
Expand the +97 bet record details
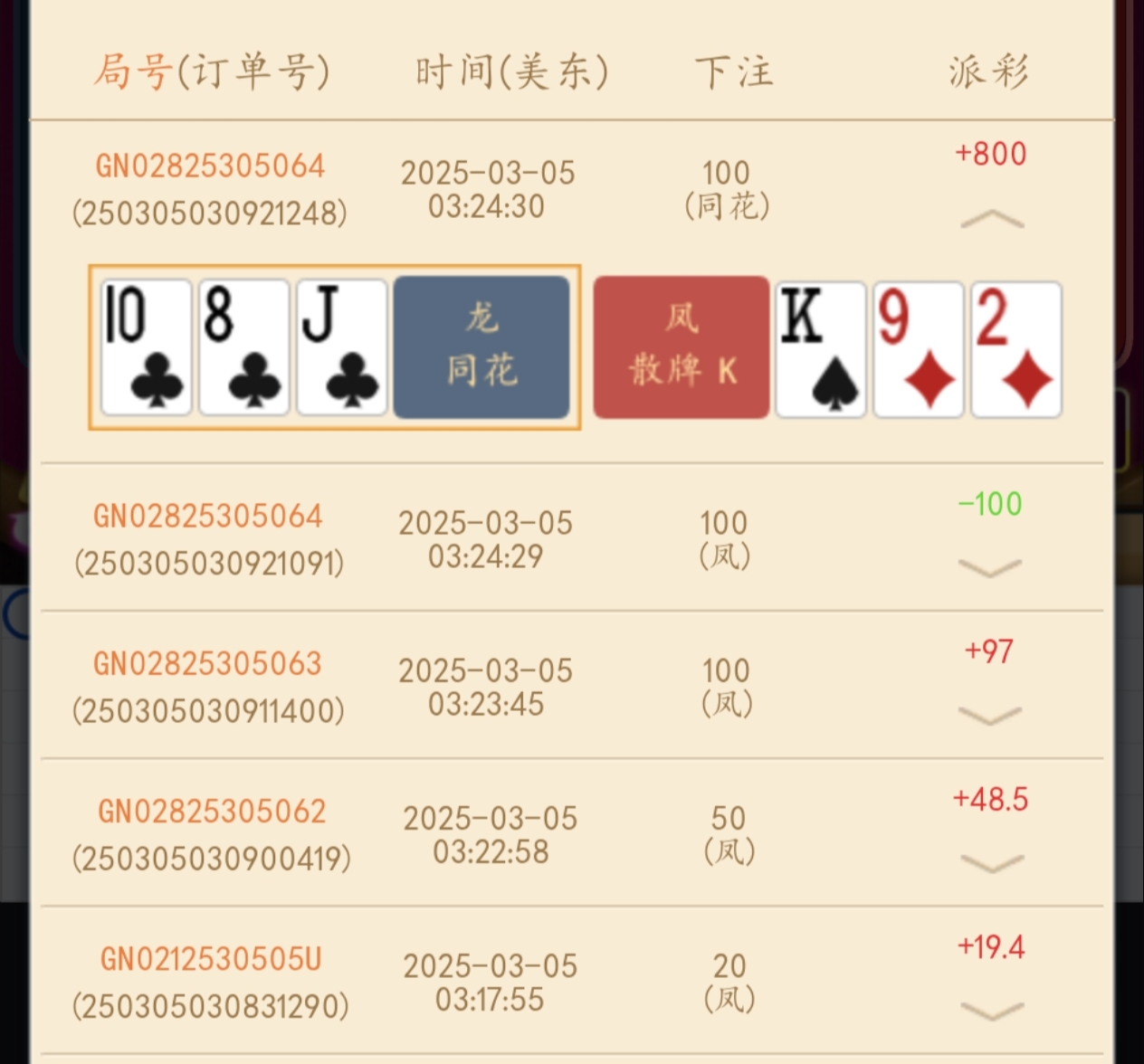point(989,716)
